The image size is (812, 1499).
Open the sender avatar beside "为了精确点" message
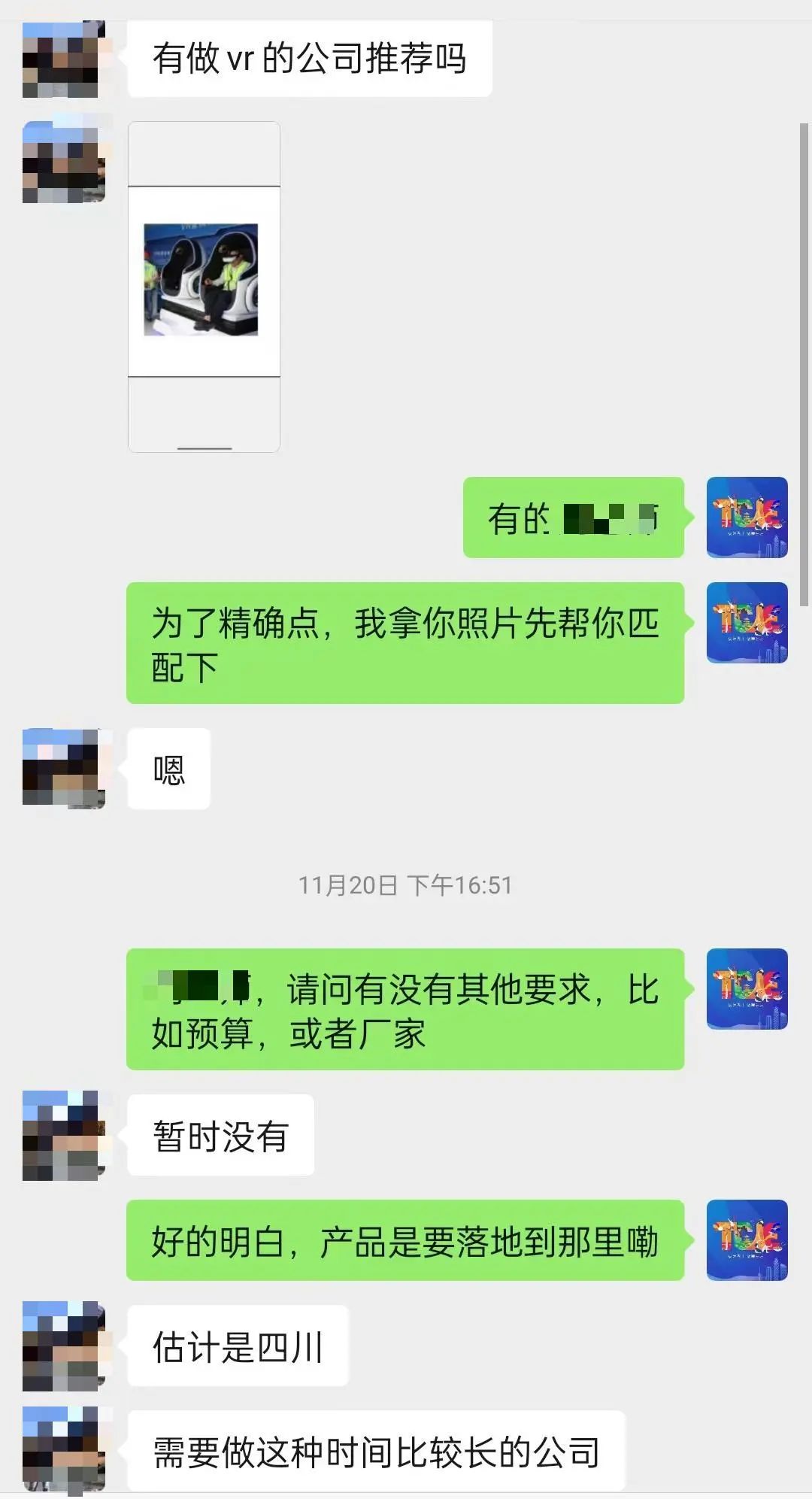coord(747,623)
